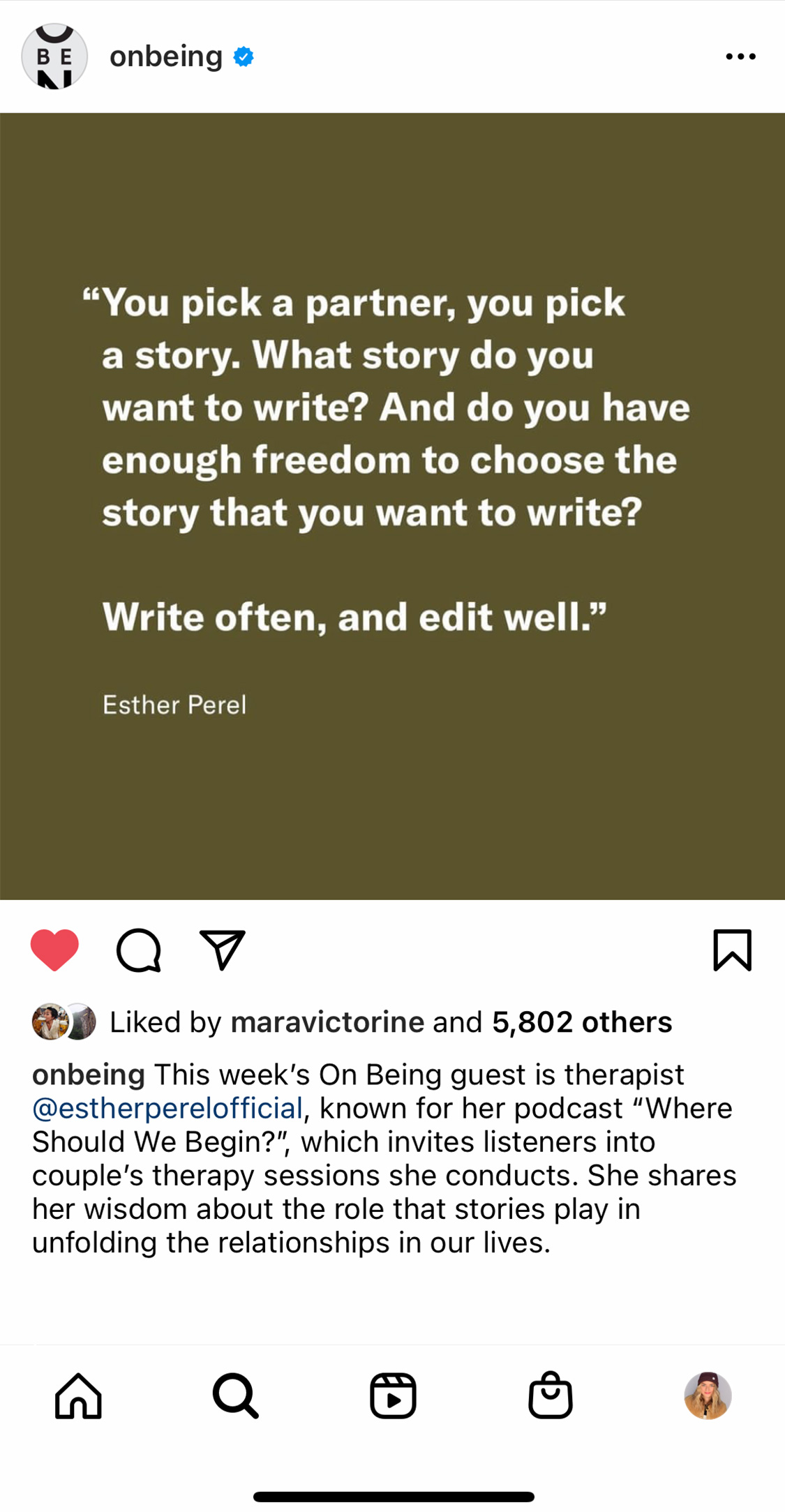Open the onbeing username at top

166,57
